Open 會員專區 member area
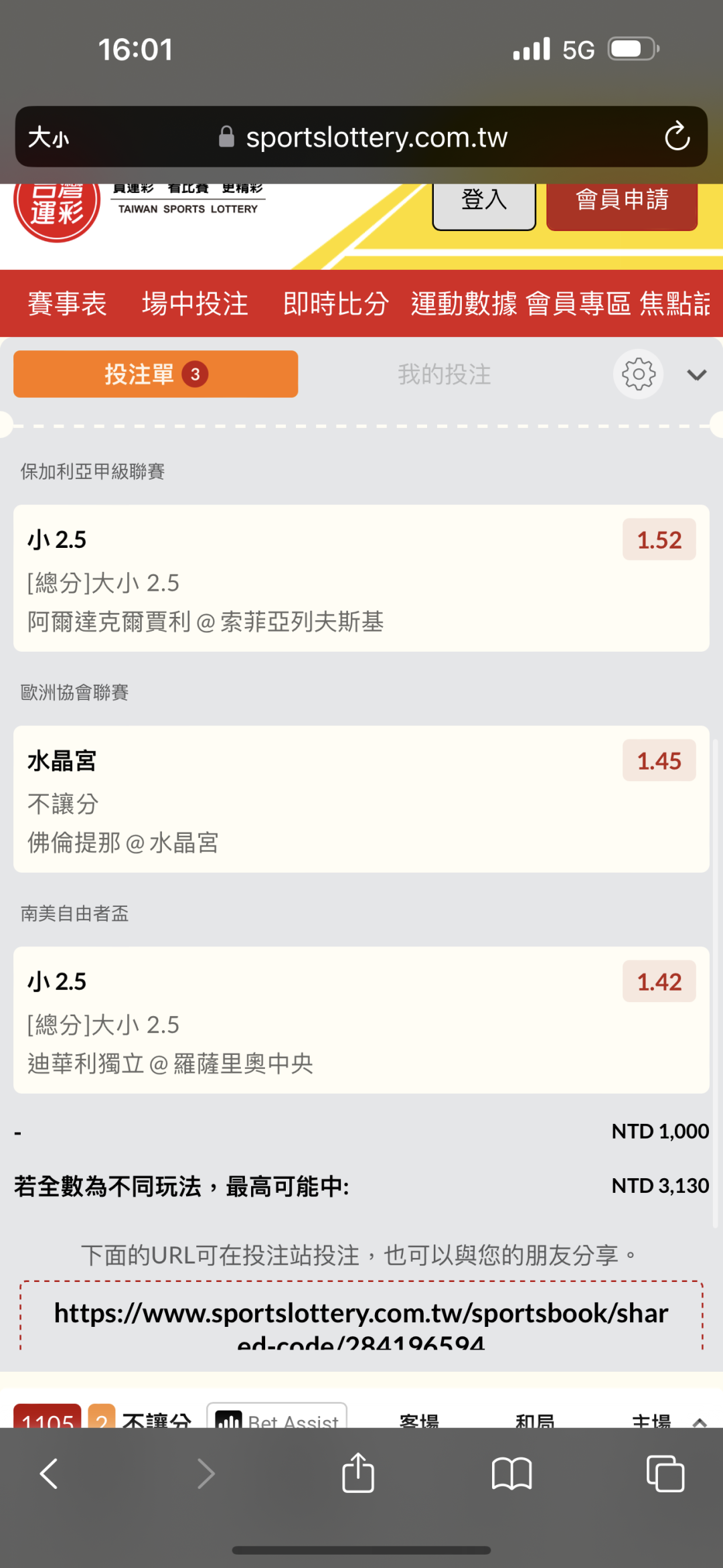 click(x=578, y=303)
